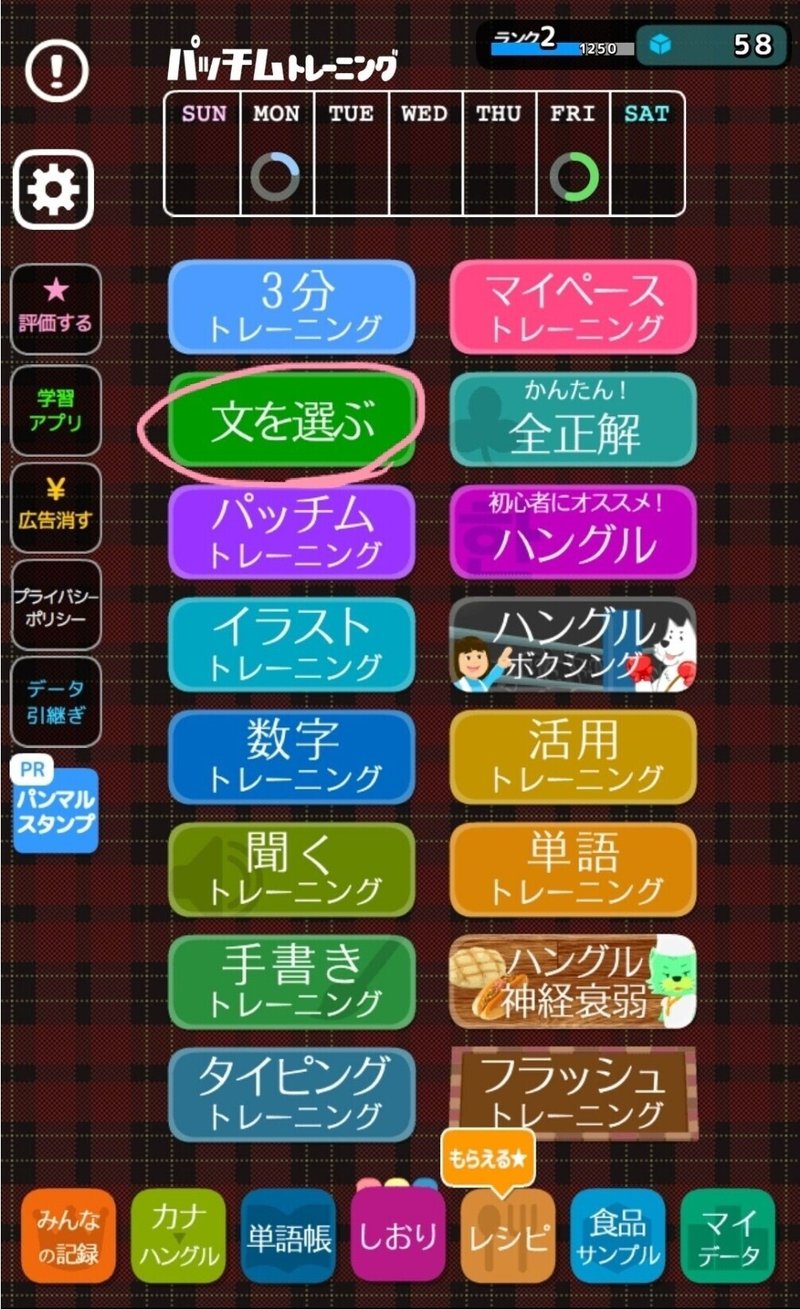
Task: Start the かんたん！全正解 mode
Action: click(573, 420)
